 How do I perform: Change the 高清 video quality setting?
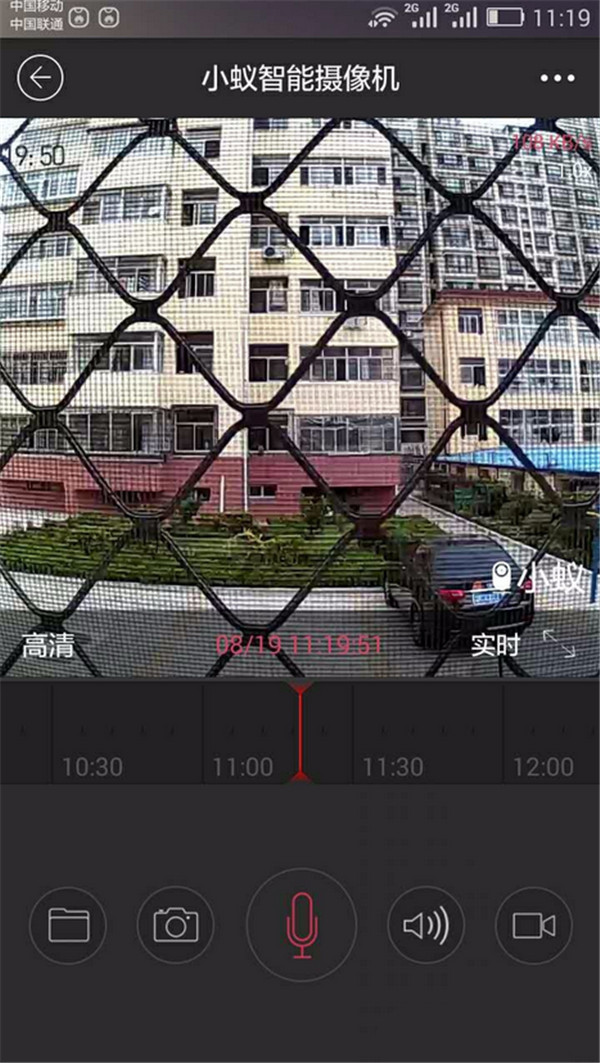[48, 646]
